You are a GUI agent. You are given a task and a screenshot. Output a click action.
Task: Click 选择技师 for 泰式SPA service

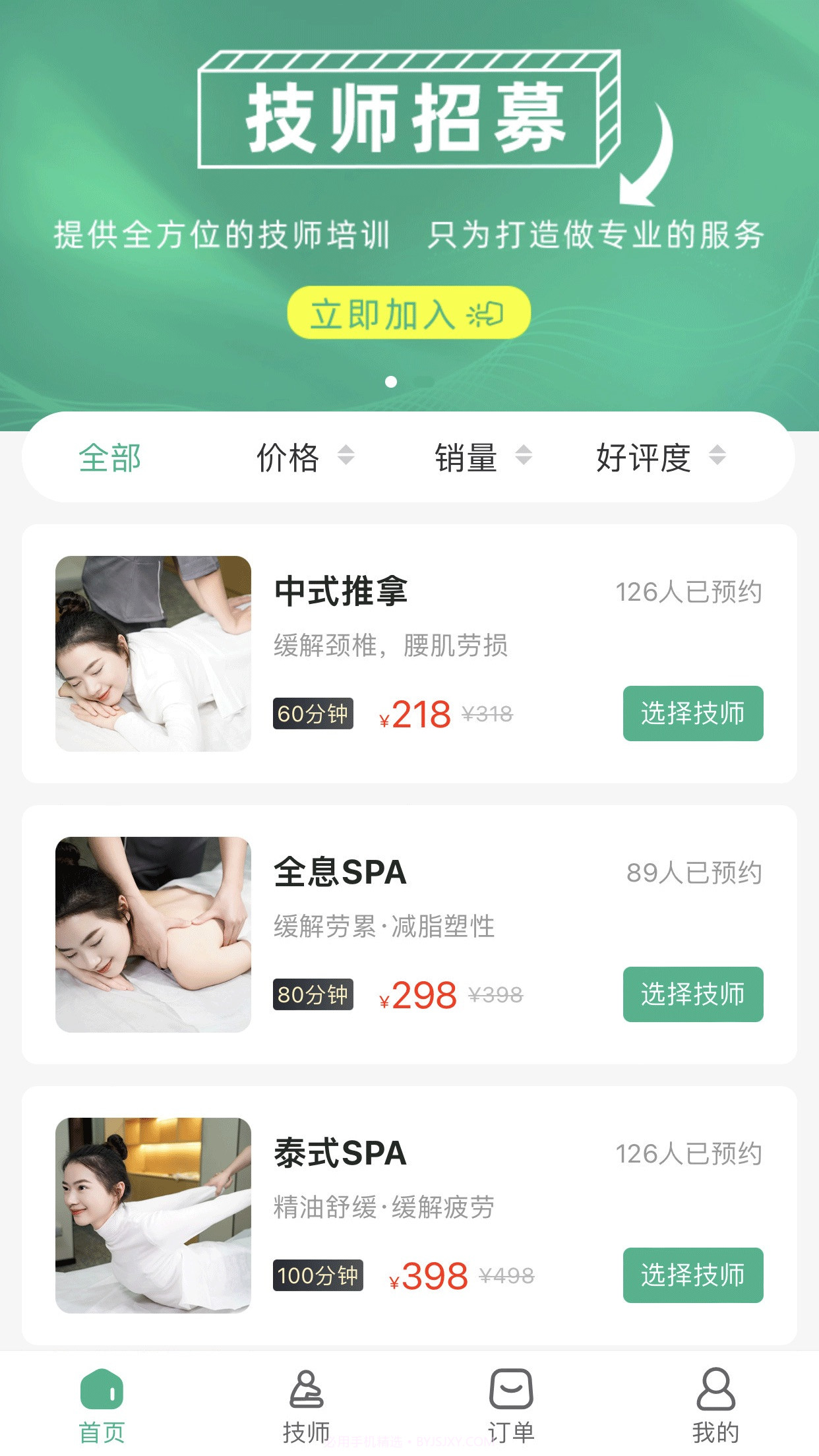[693, 1275]
